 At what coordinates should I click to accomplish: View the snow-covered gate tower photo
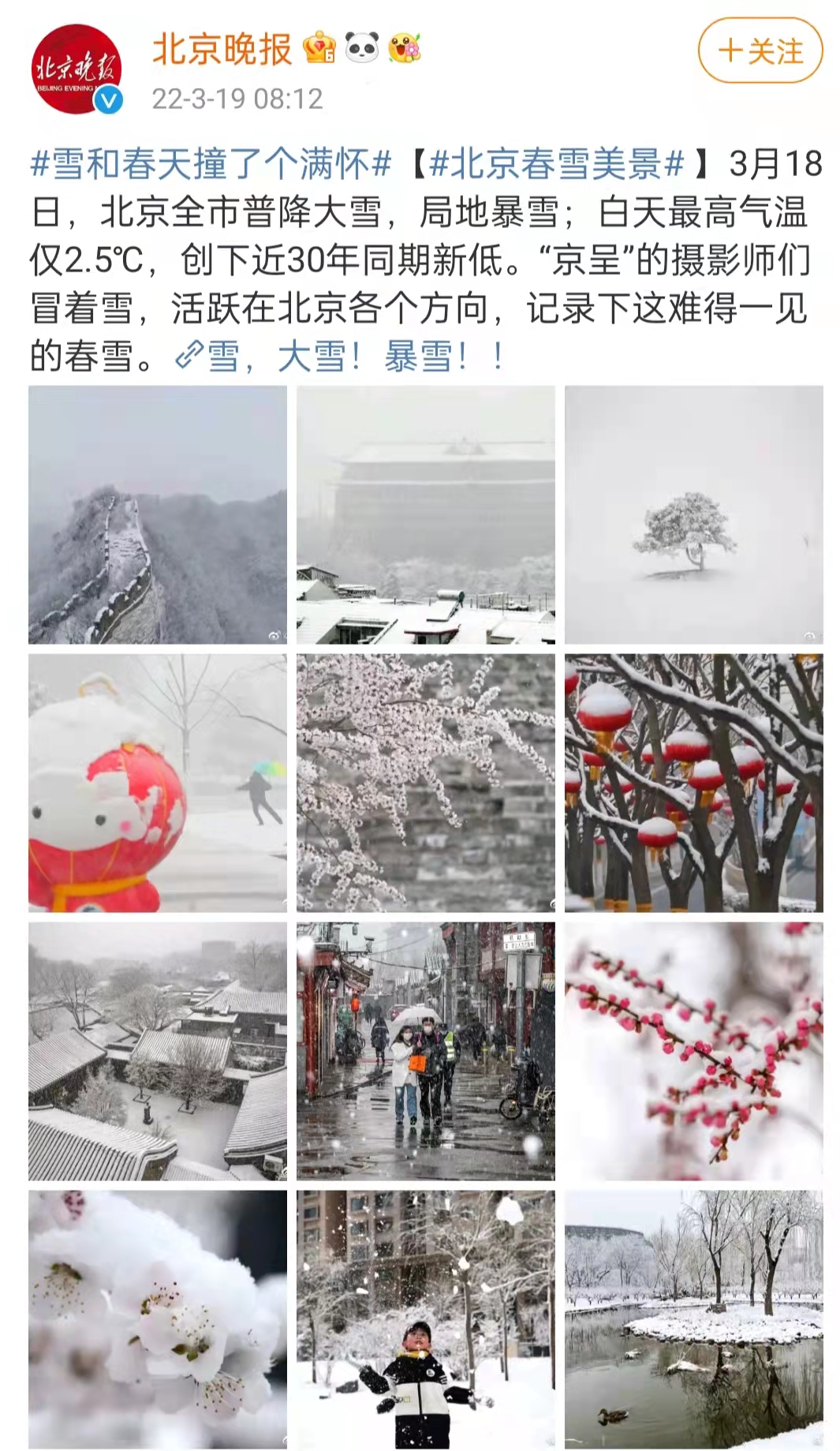pos(426,514)
